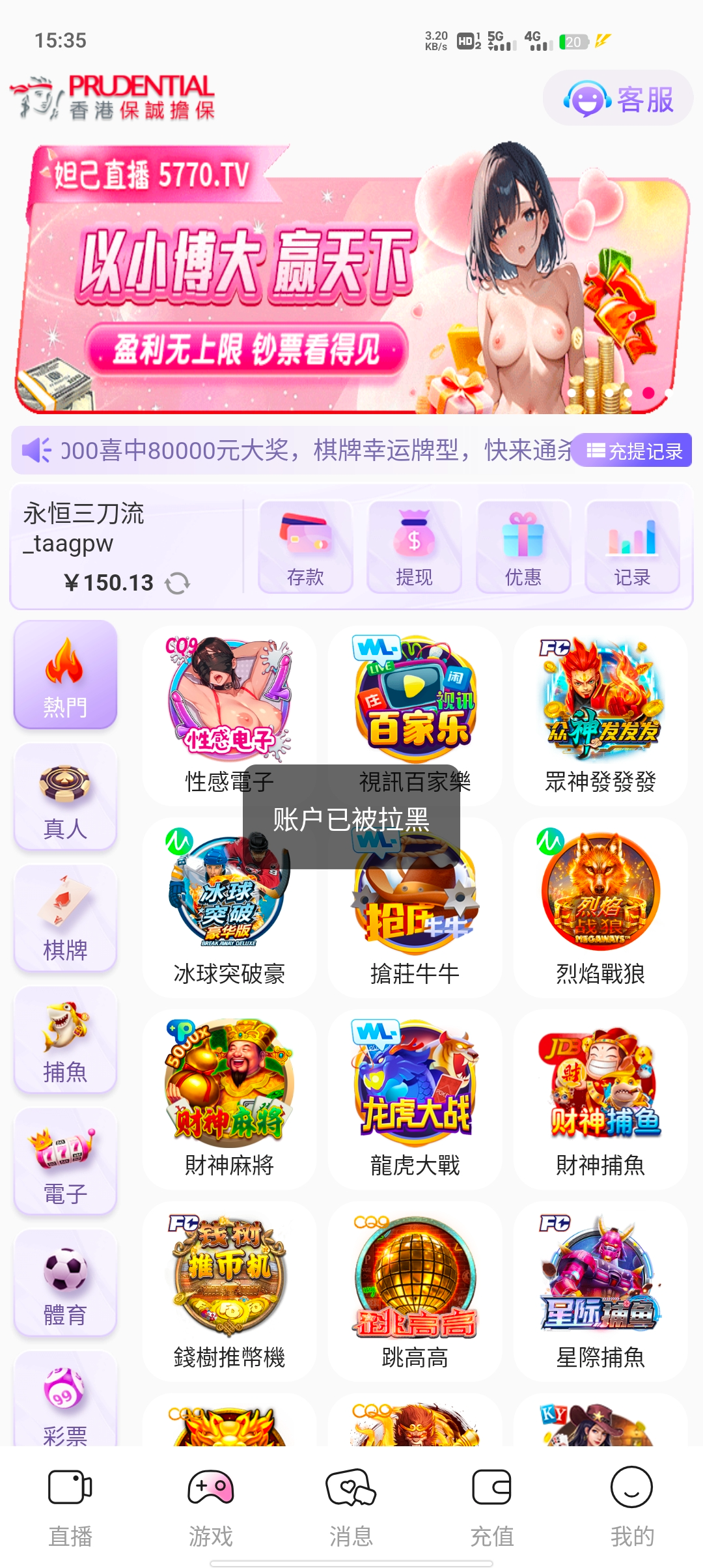Open the 電子 slots category icon

65,1161
